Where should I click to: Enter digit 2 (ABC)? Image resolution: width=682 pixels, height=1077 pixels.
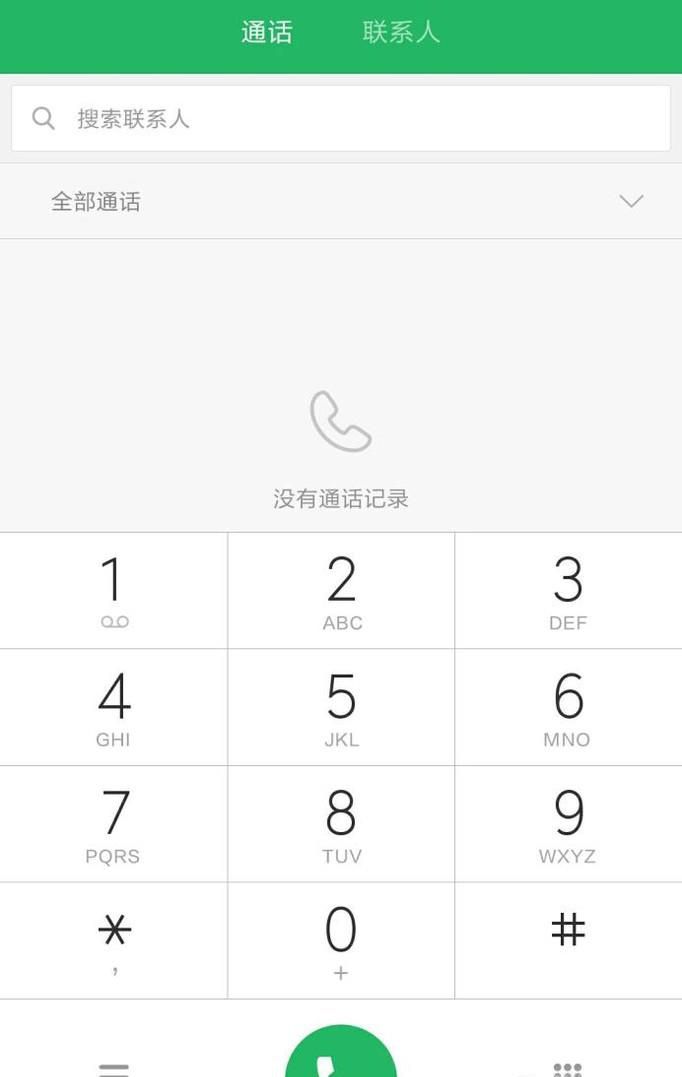pos(341,590)
